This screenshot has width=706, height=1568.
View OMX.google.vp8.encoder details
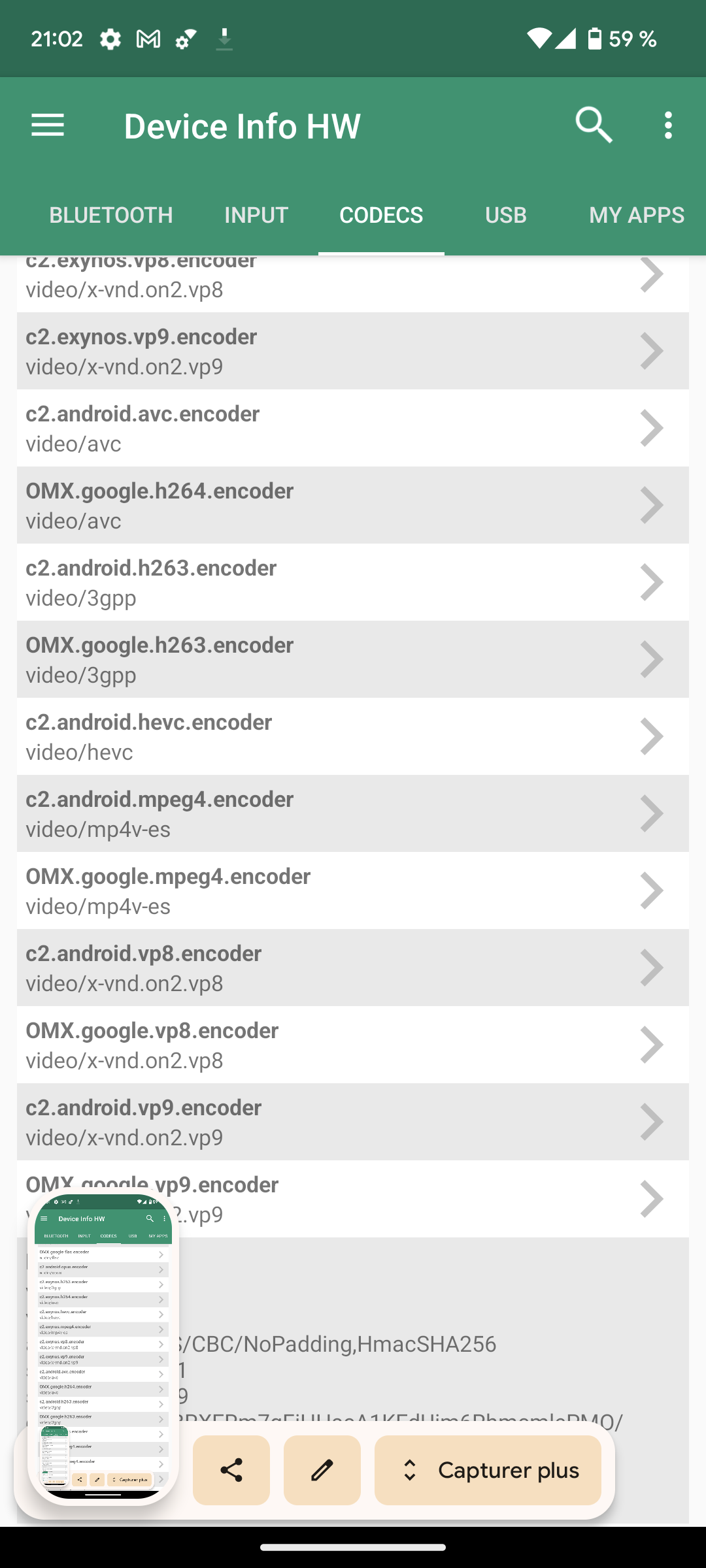pos(353,1045)
